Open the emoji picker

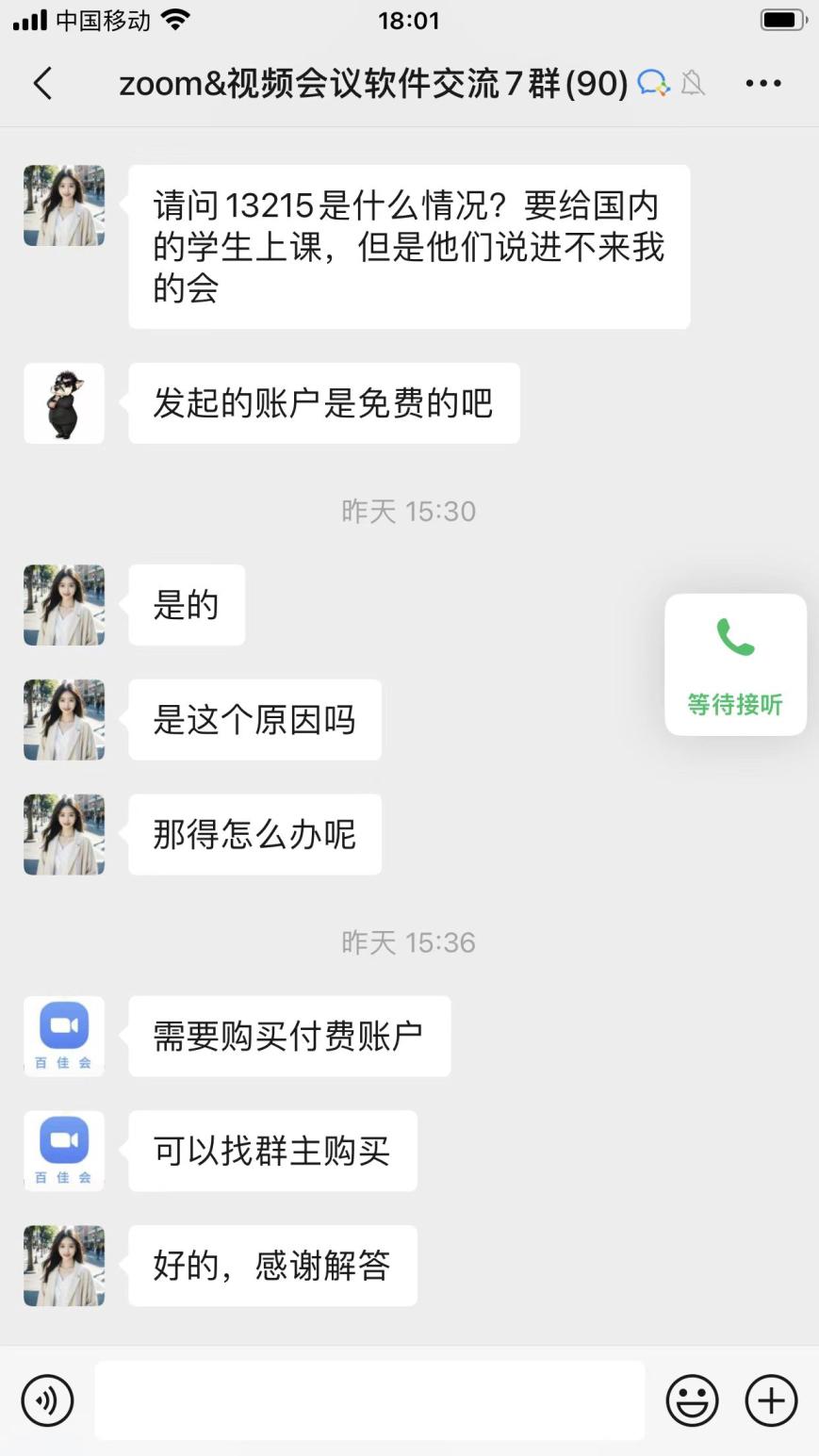pos(692,1400)
